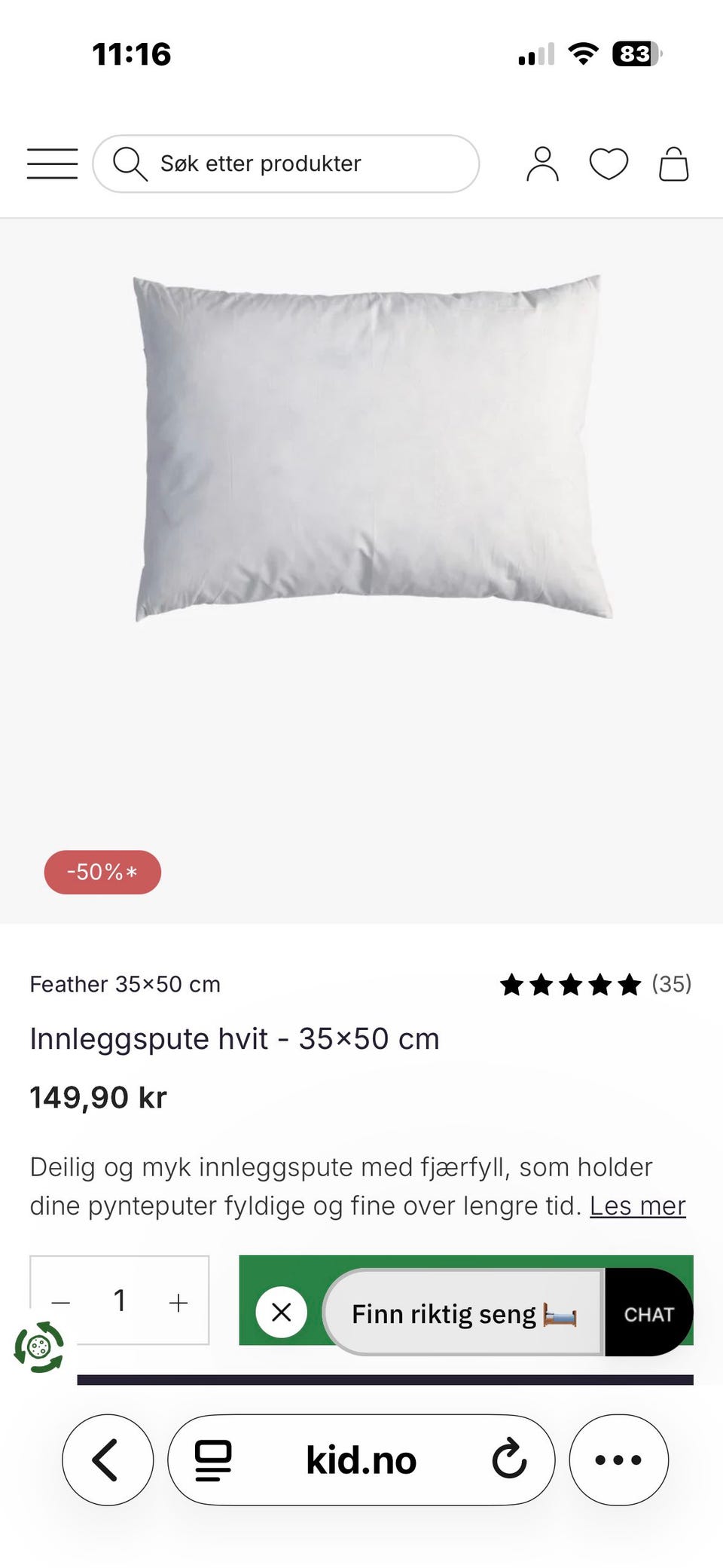Screen dimensions: 723x1568
Task: Open the favorites heart icon
Action: (609, 164)
